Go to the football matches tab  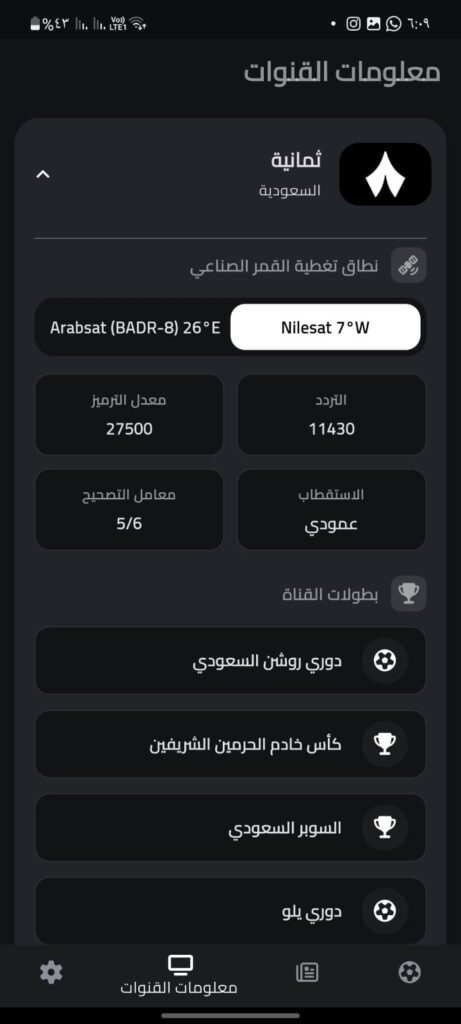[409, 973]
